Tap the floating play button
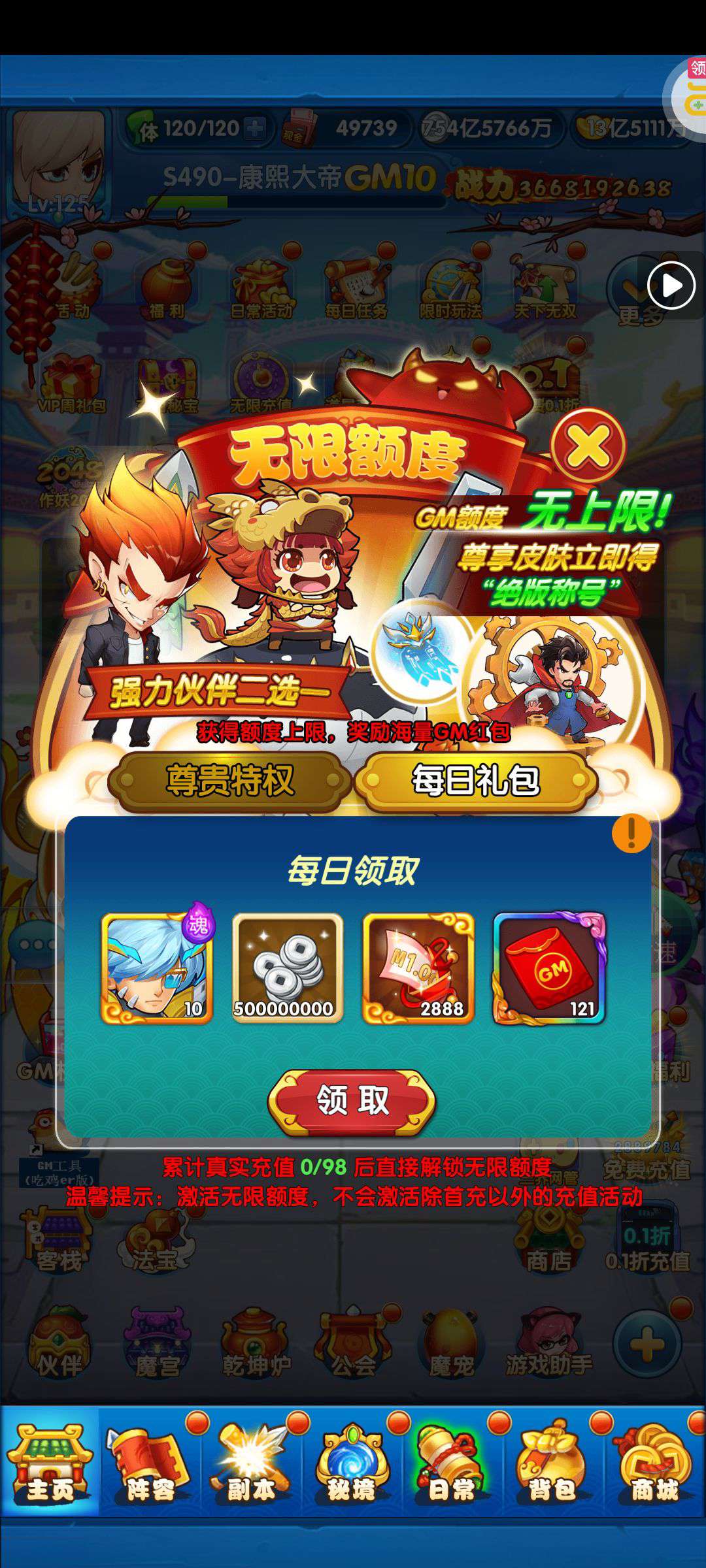 671,285
